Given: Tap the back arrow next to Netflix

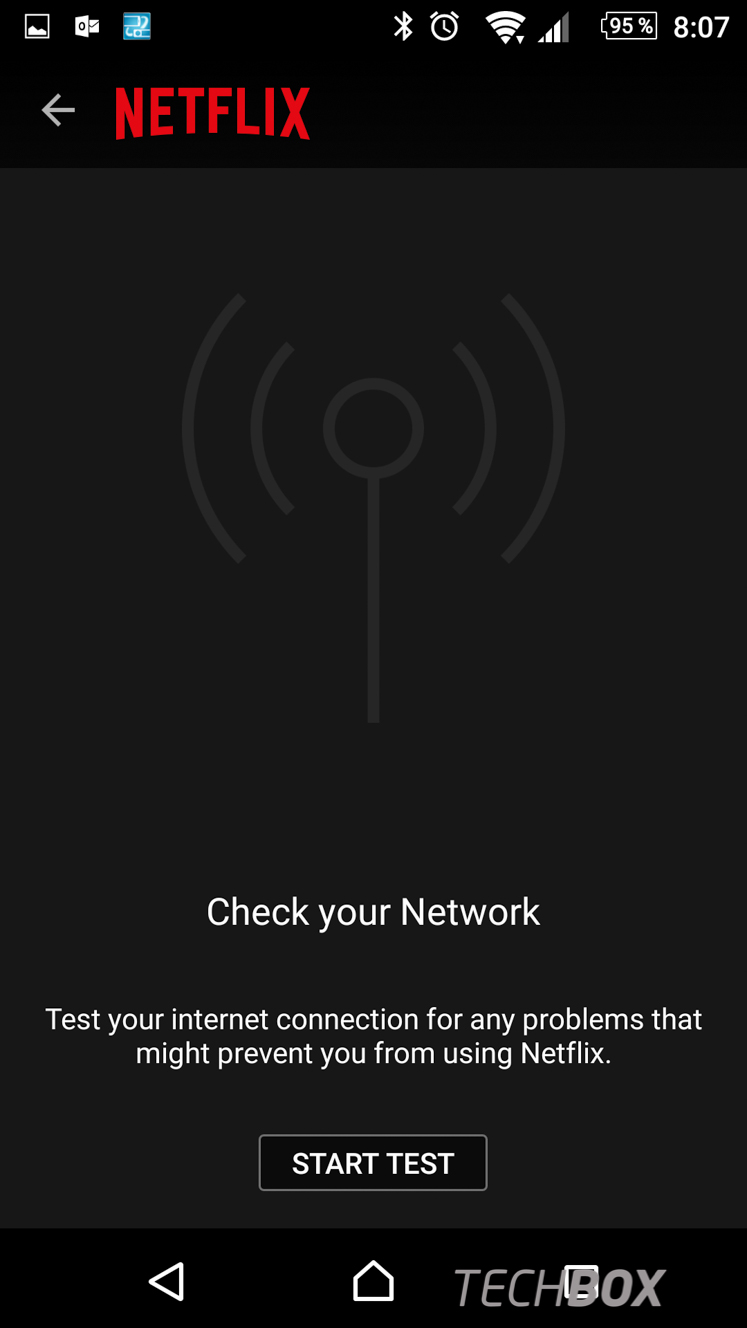Looking at the screenshot, I should pos(58,110).
